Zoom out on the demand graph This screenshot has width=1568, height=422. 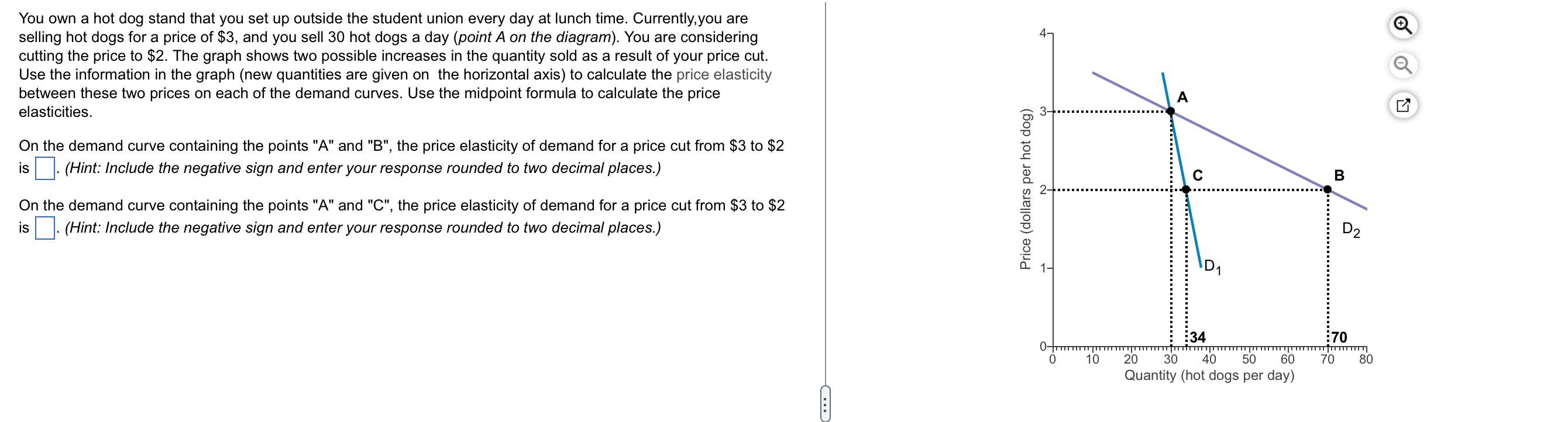coord(1402,65)
